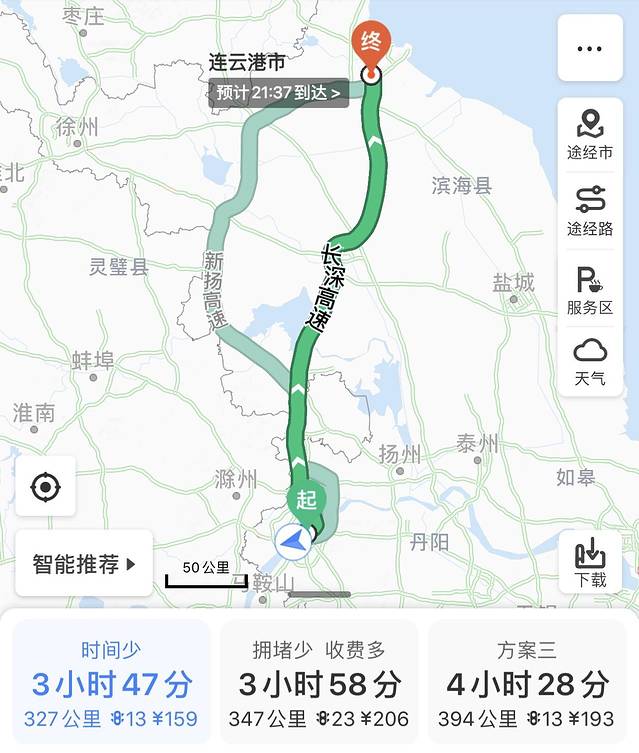Screen dimensions: 639x753
Task: Open the three-dot more options menu
Action: pyautogui.click(x=589, y=49)
